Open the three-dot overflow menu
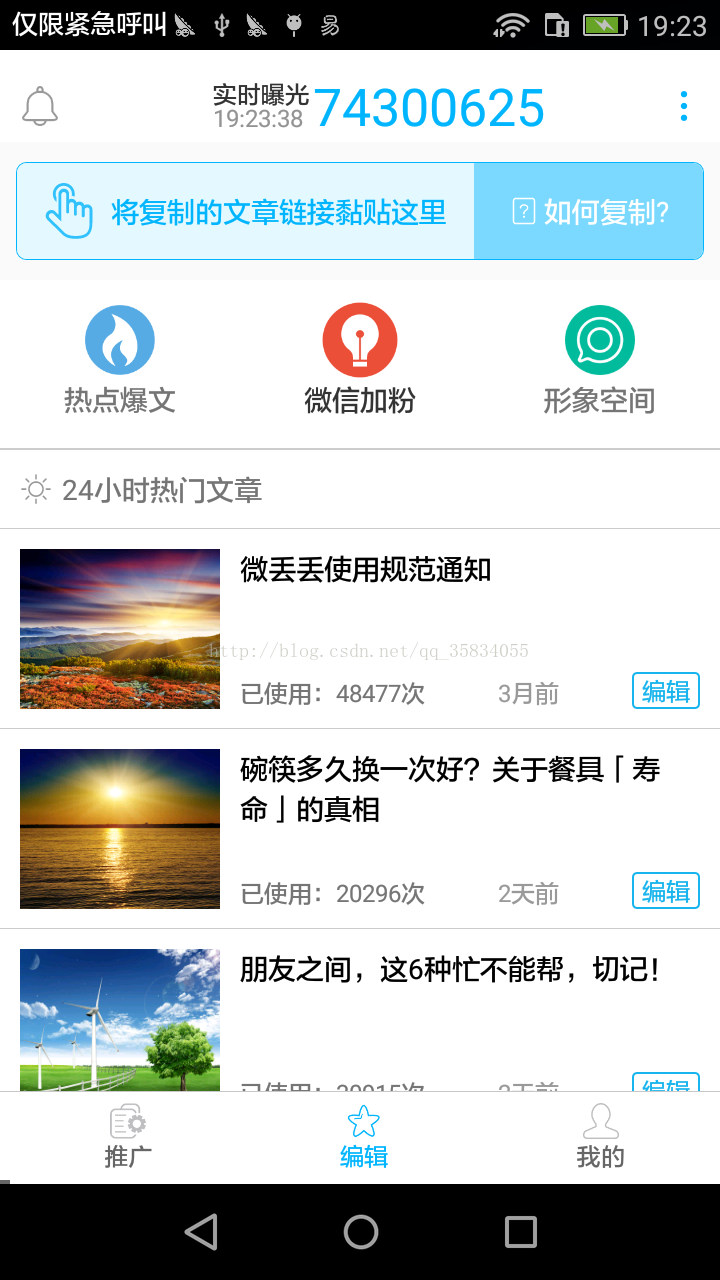Viewport: 720px width, 1280px height. (684, 106)
